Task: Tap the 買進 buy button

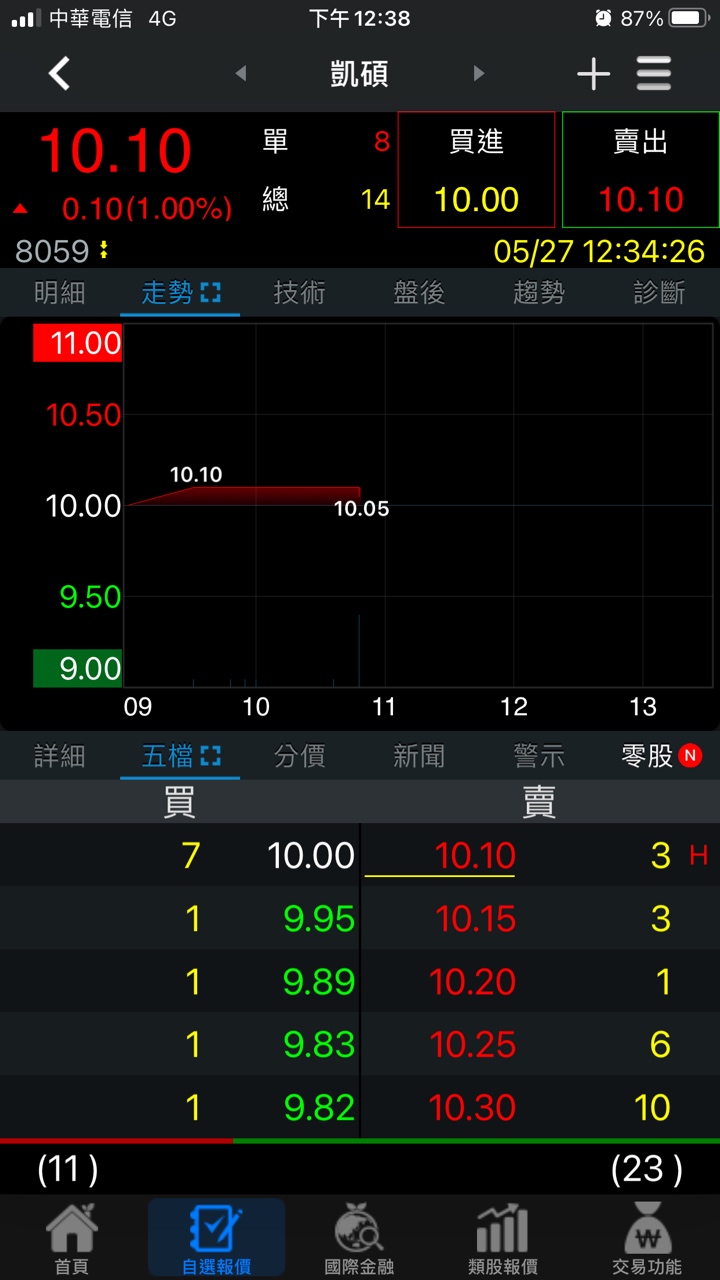Action: (476, 169)
